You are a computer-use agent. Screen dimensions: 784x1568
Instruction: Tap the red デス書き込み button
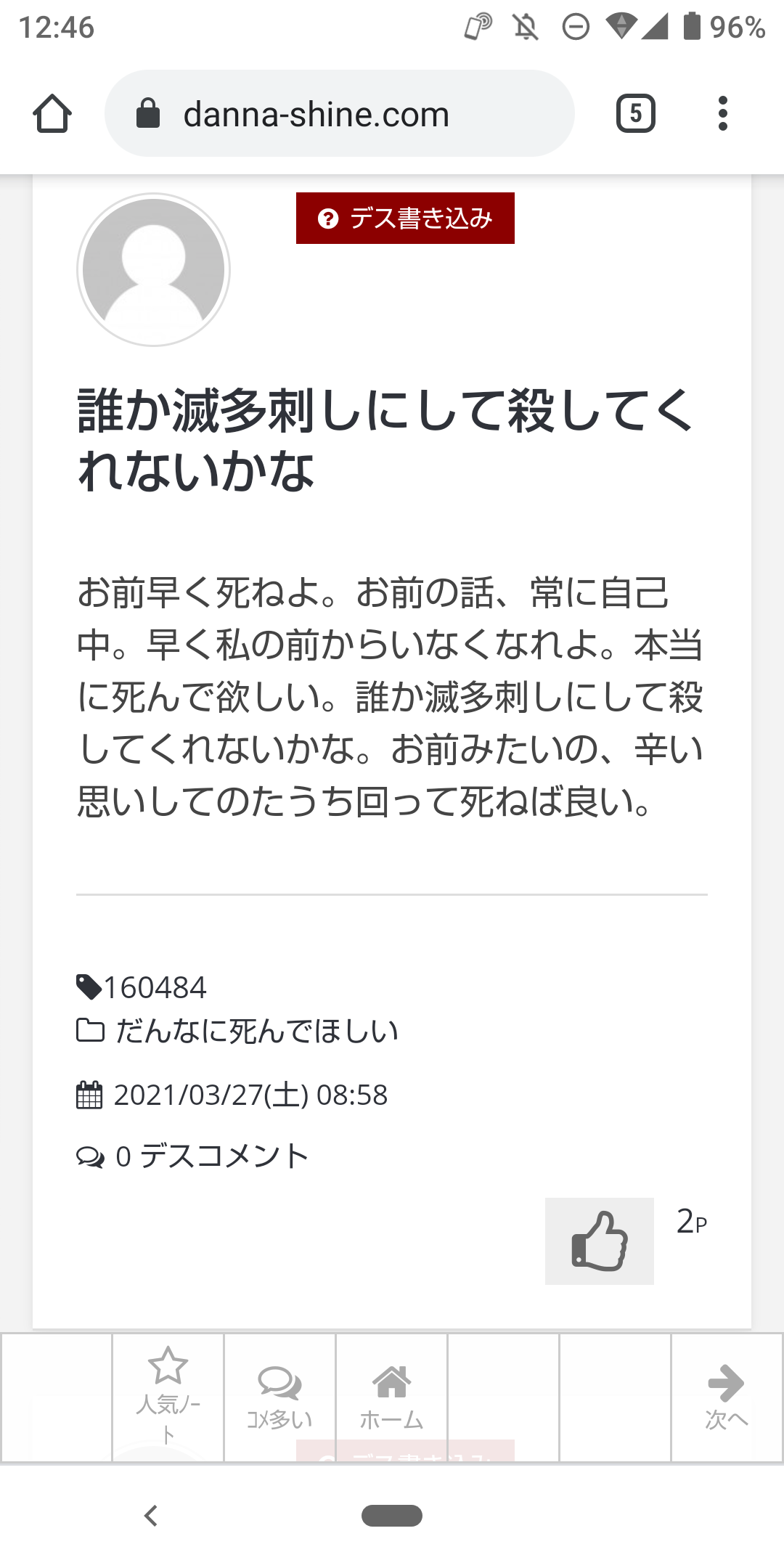(405, 218)
